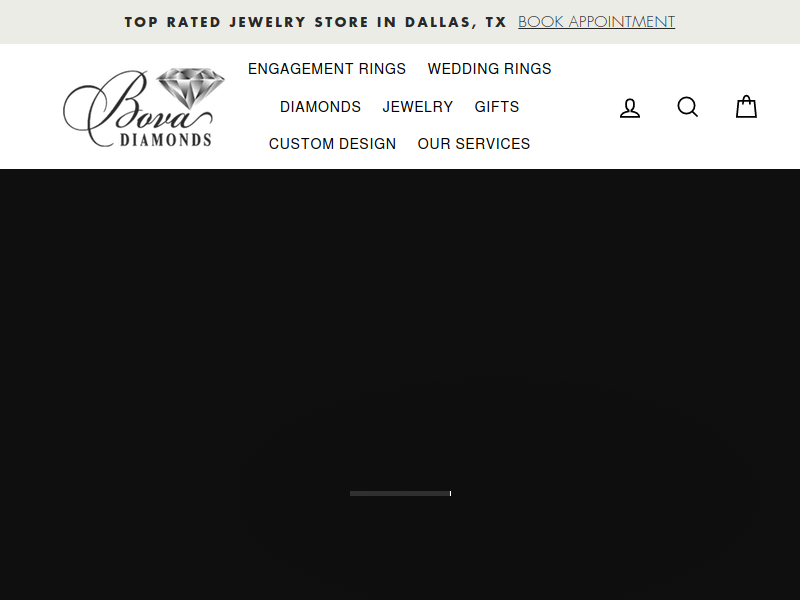Open the Book Appointment link
Screen dimensions: 800x600
(x=596, y=22)
